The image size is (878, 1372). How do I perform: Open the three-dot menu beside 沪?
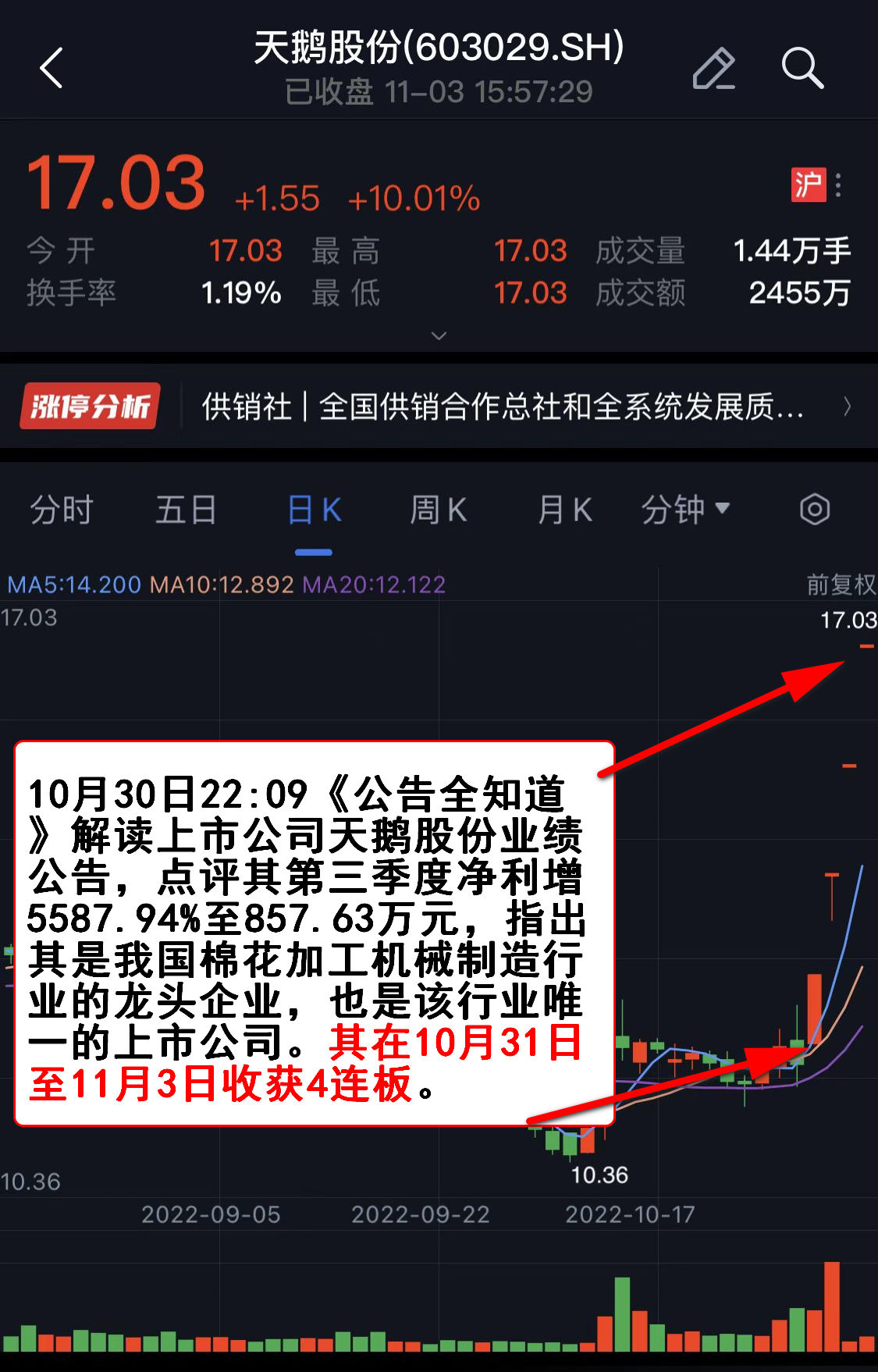(x=838, y=185)
